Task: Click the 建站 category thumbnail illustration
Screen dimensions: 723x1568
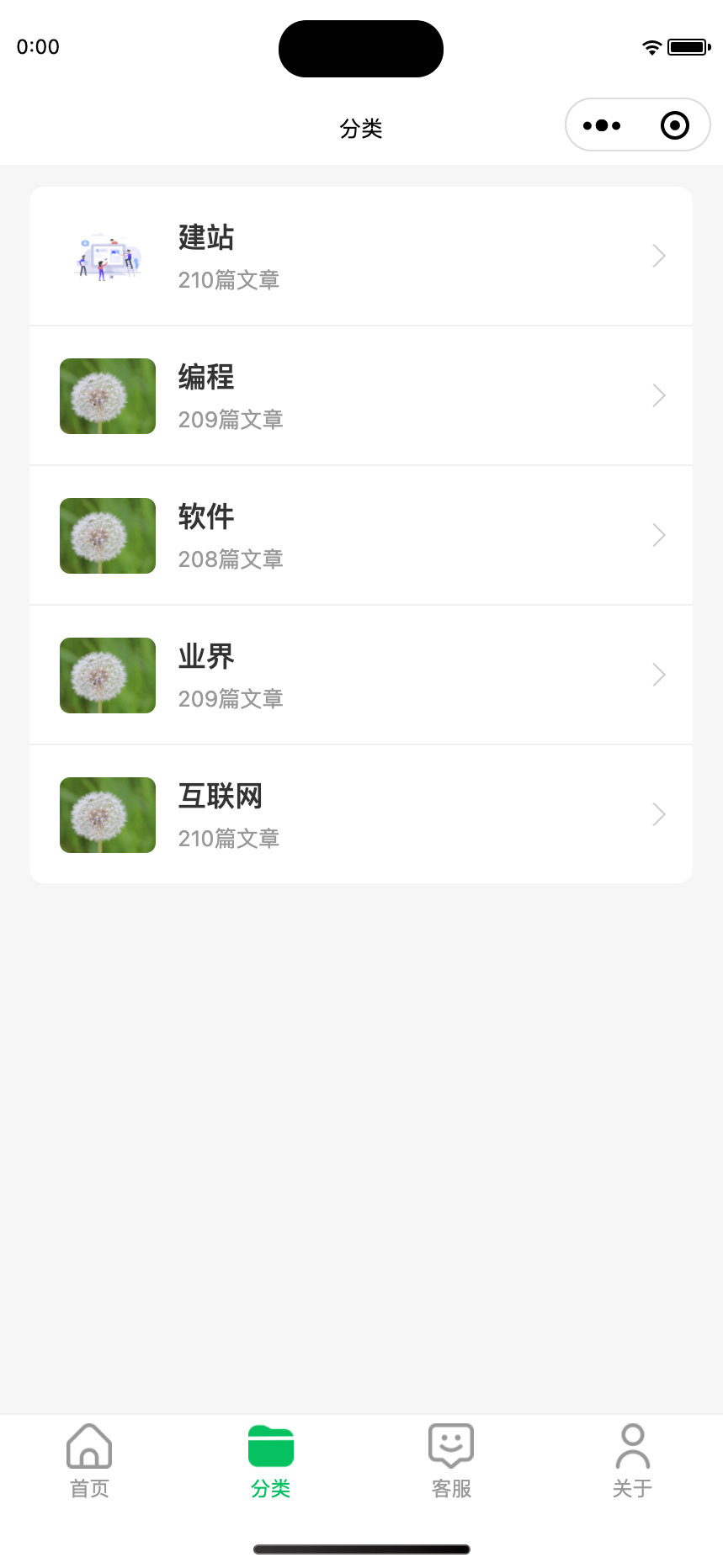Action: [107, 256]
